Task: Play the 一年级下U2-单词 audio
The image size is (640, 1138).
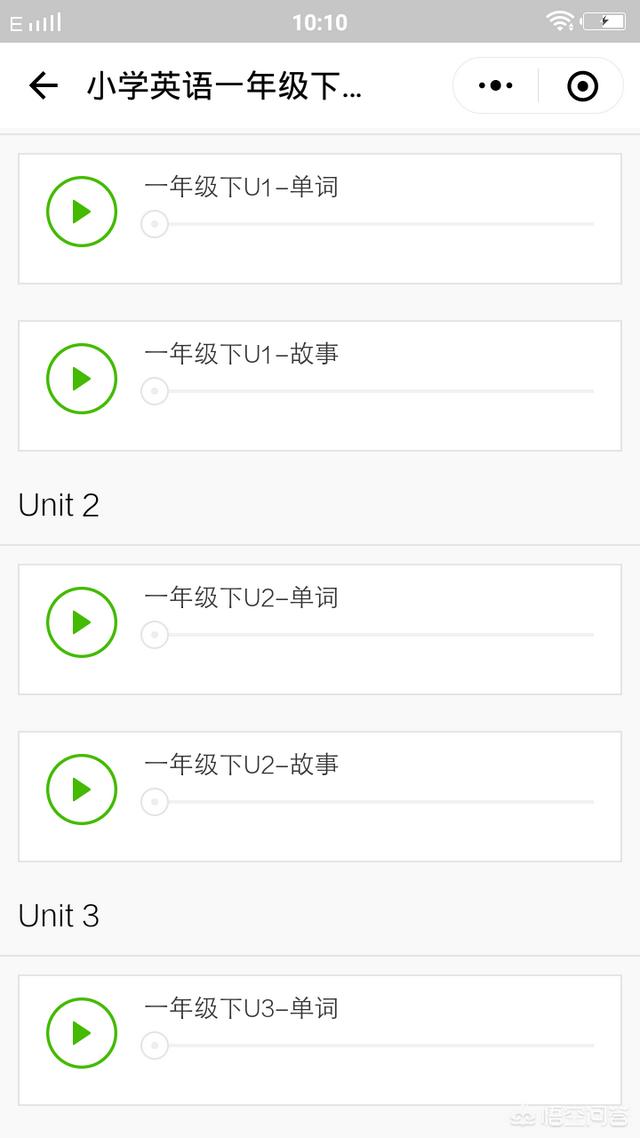Action: tap(82, 622)
